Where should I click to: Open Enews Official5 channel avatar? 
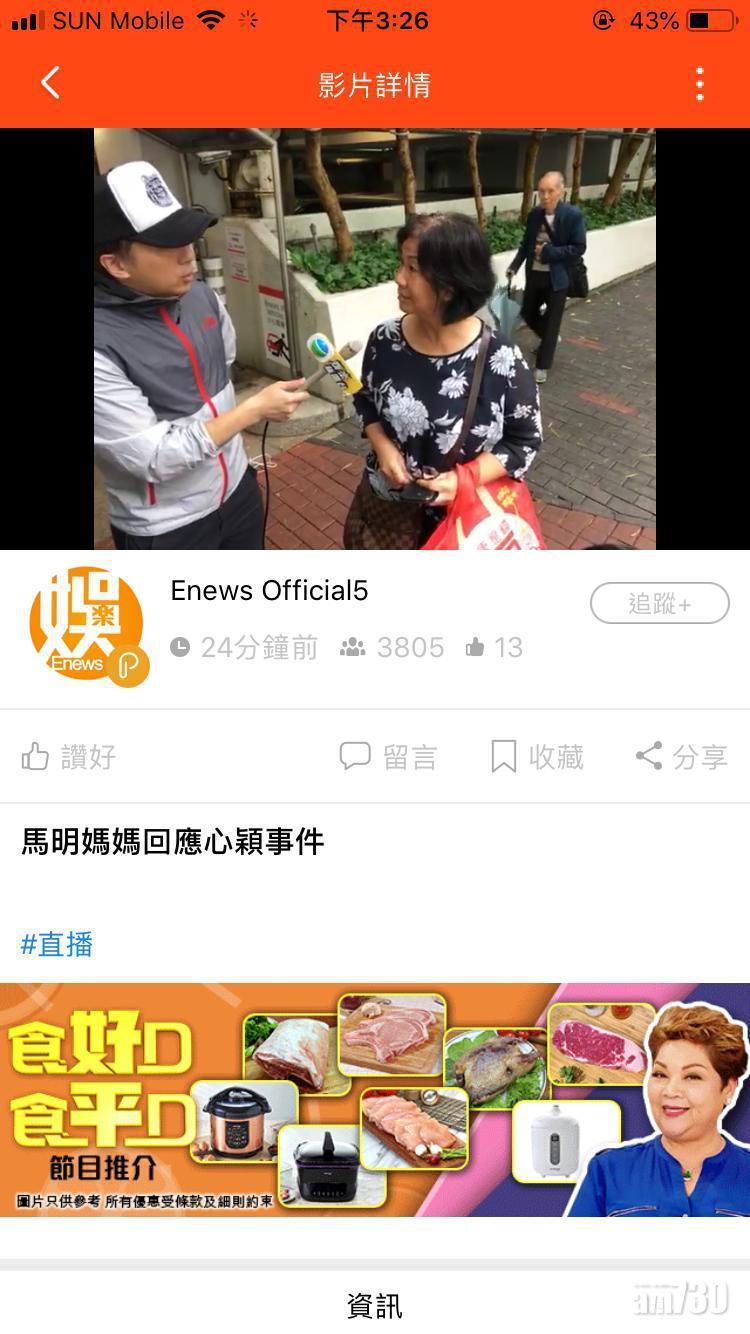87,624
